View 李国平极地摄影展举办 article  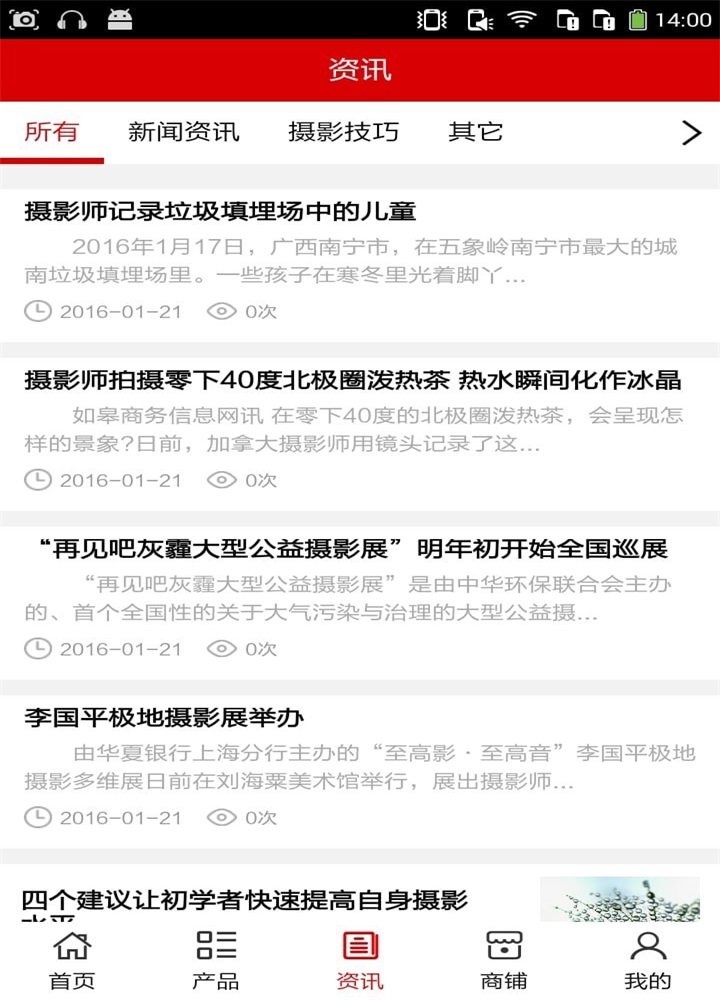[x=164, y=718]
